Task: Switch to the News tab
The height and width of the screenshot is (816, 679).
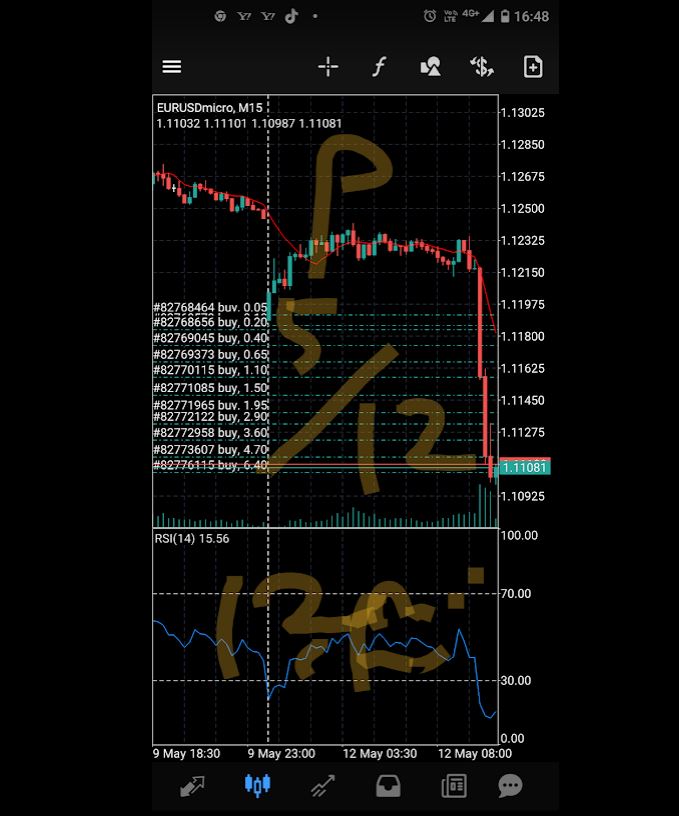Action: pyautogui.click(x=454, y=786)
